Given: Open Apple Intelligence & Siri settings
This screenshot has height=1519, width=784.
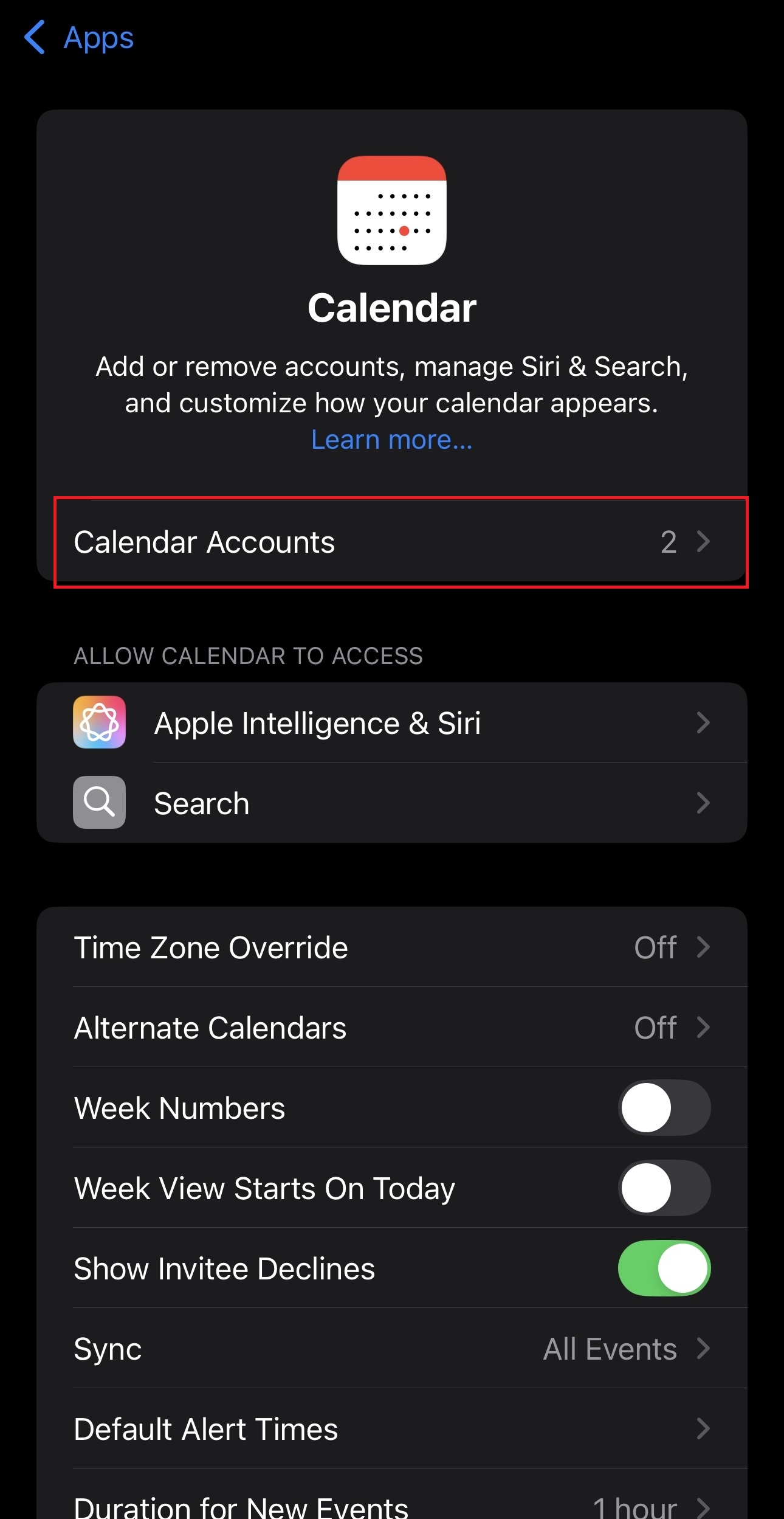Looking at the screenshot, I should (392, 722).
